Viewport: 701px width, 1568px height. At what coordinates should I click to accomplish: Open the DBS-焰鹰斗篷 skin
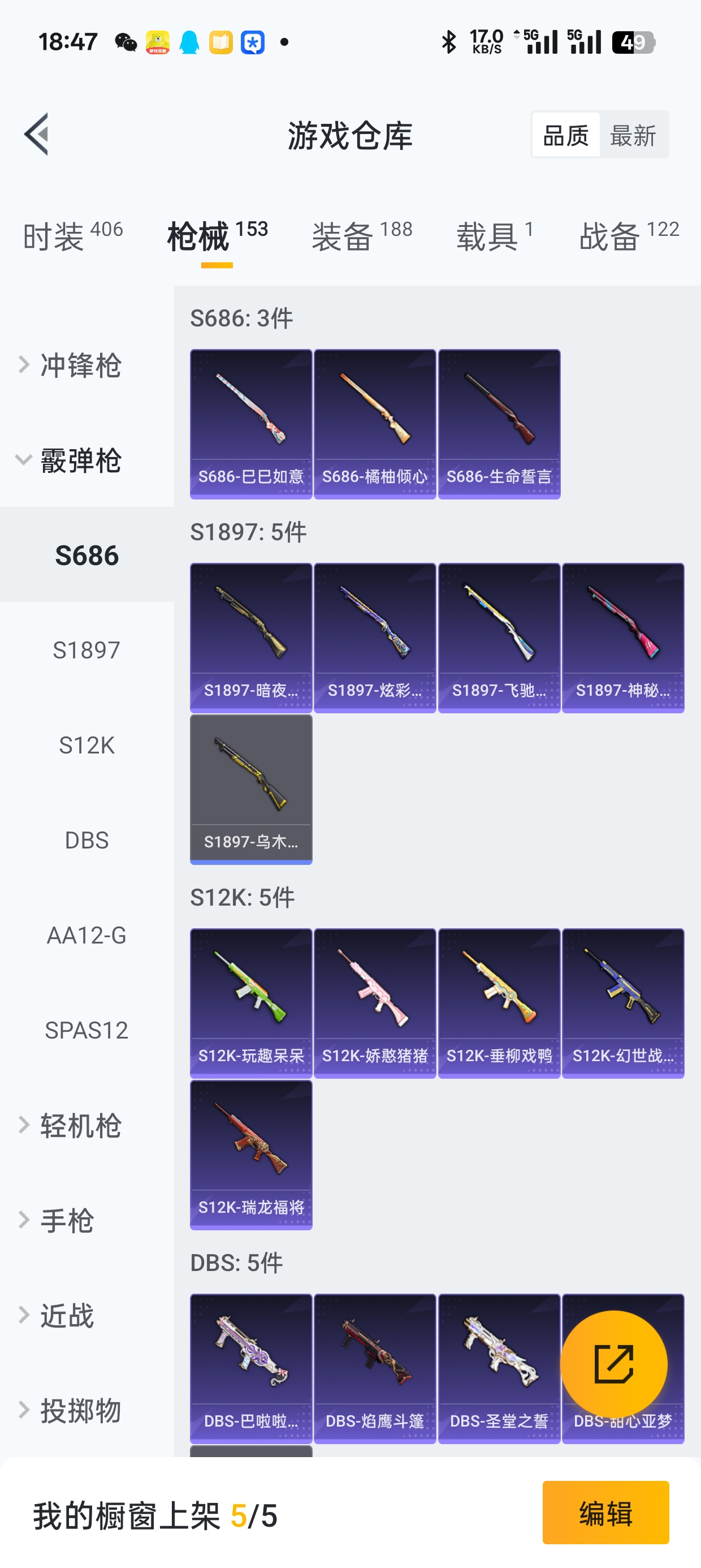[375, 1368]
